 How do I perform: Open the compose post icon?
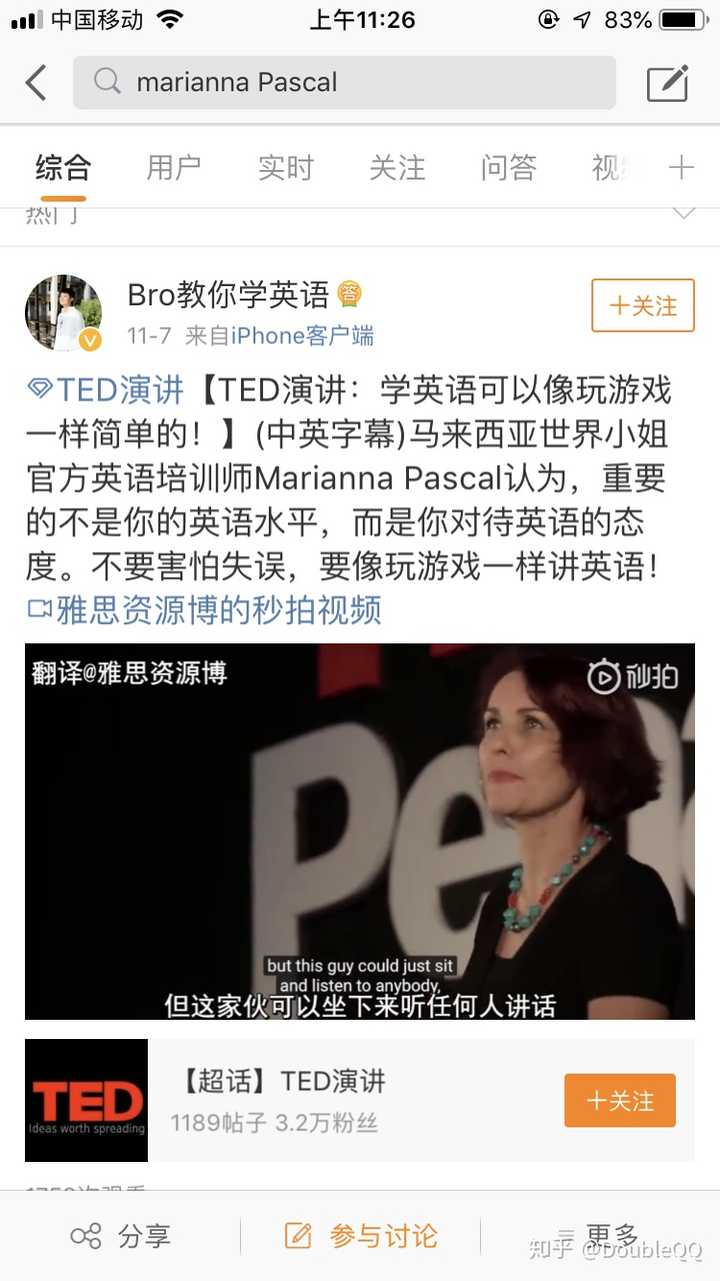tap(667, 83)
